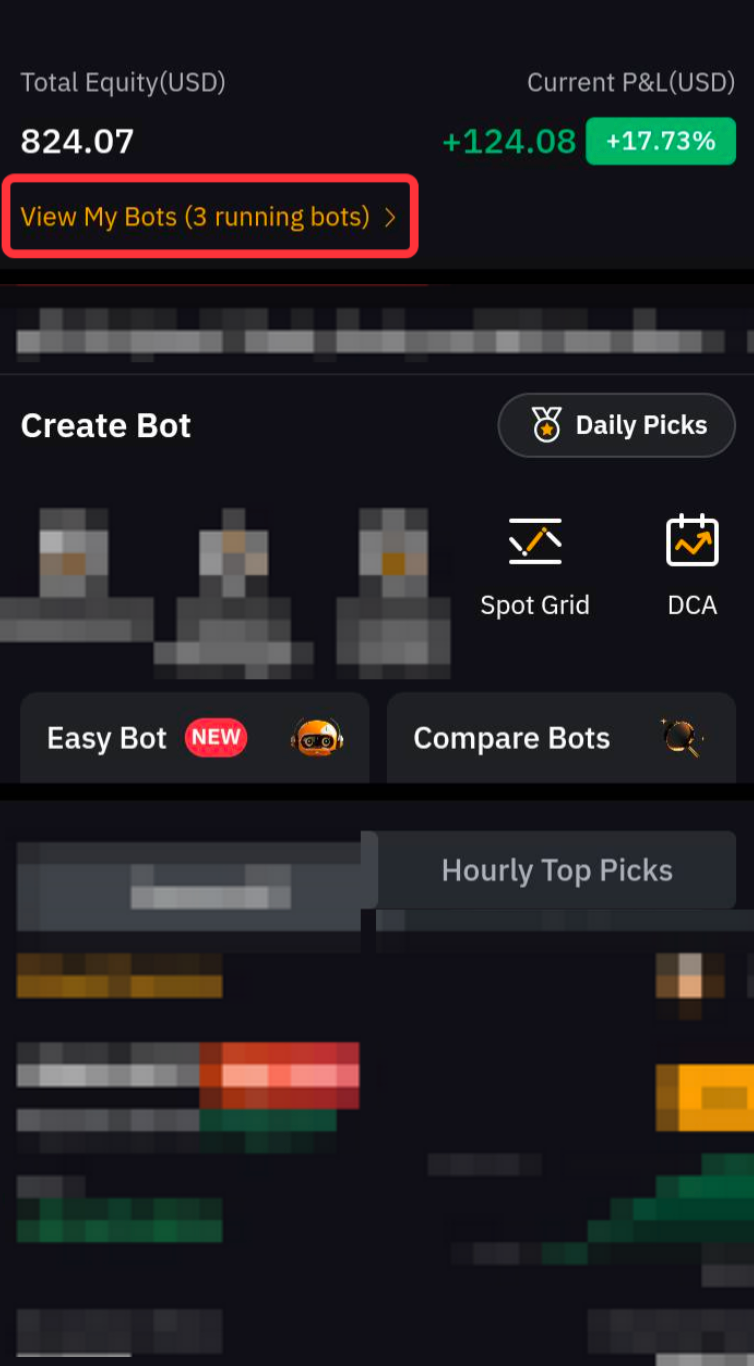Switch to Hourly Top Picks tab
Viewport: 754px width, 1366px height.
[556, 870]
